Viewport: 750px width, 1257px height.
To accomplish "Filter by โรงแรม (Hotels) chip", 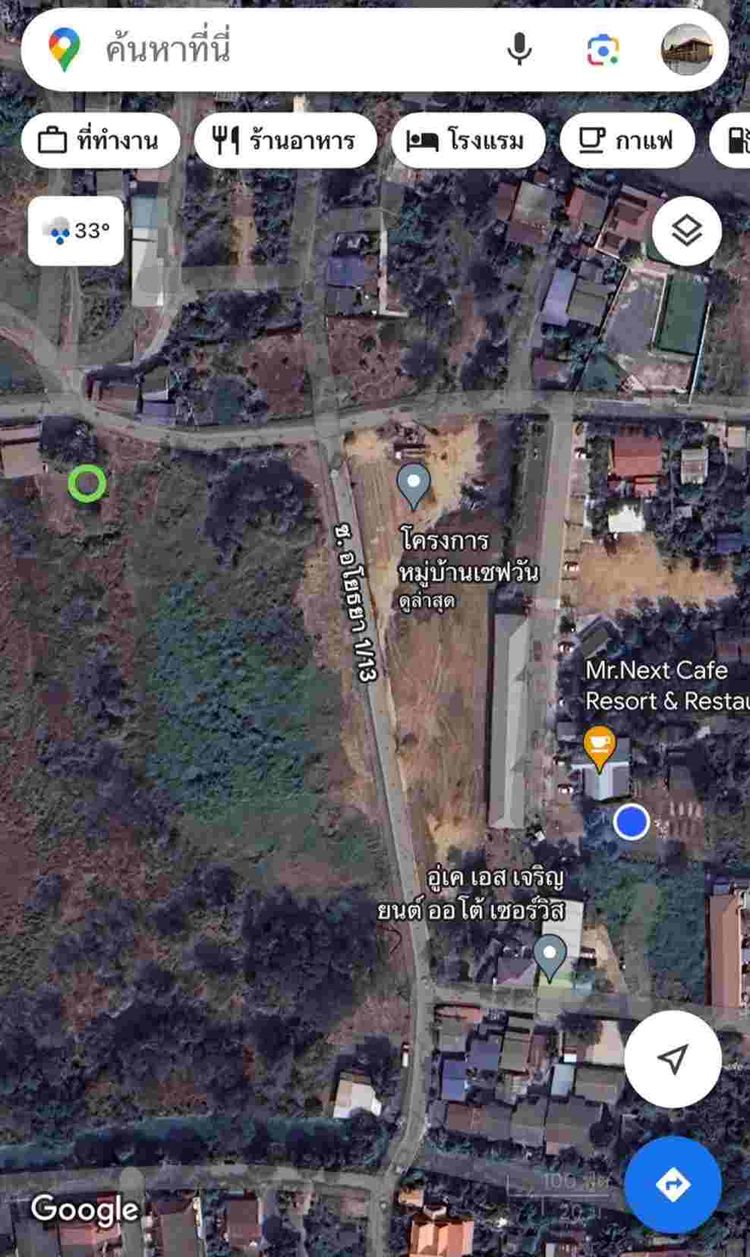I will tap(467, 141).
